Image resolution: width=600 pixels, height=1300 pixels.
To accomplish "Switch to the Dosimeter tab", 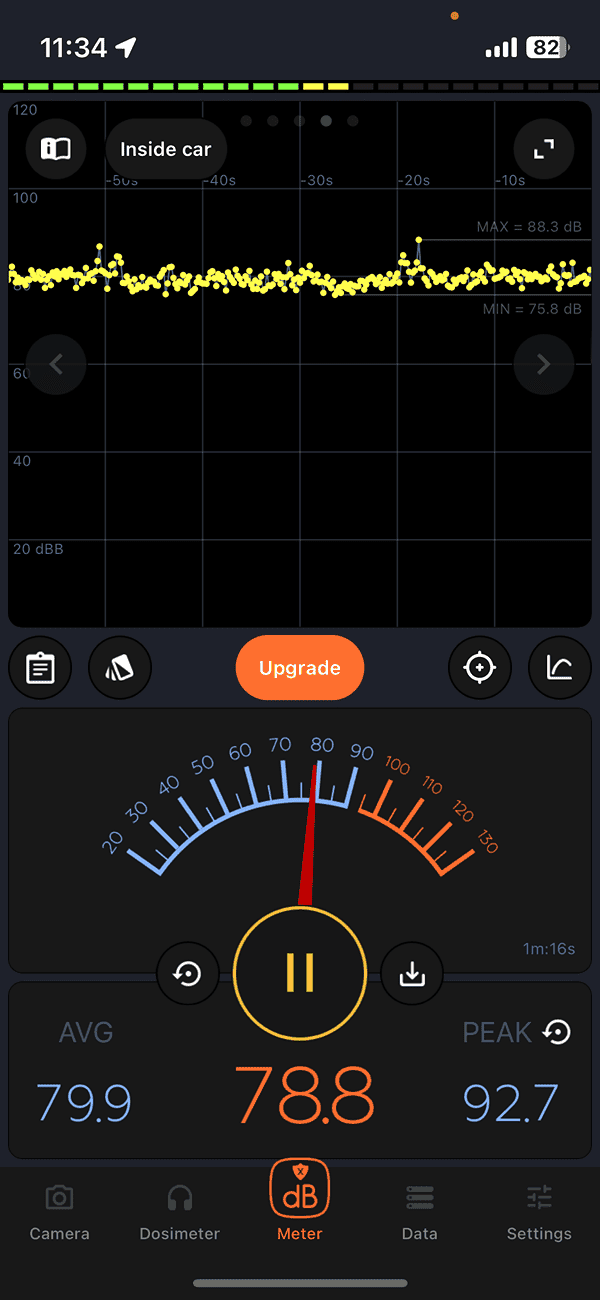I will (x=180, y=1212).
